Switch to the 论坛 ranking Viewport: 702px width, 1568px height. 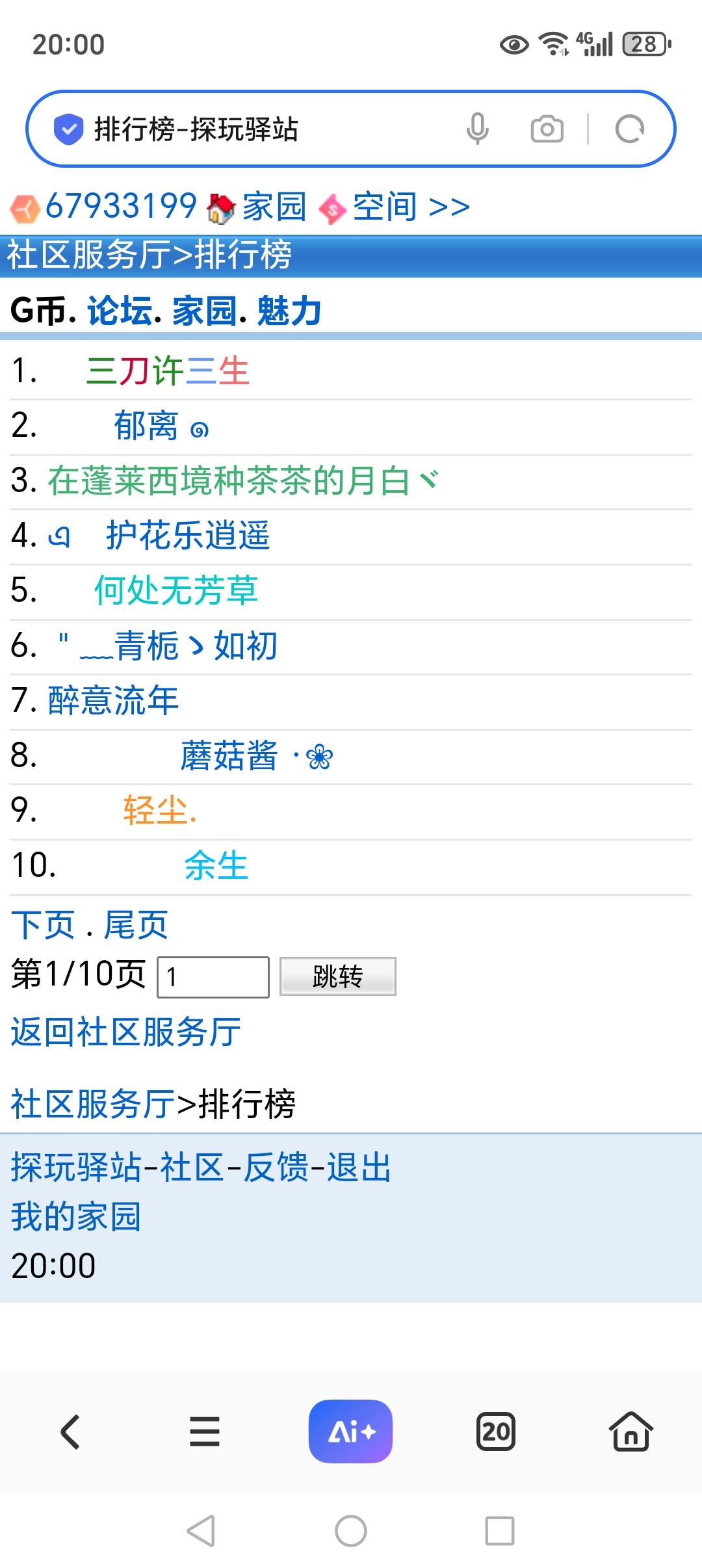(119, 310)
